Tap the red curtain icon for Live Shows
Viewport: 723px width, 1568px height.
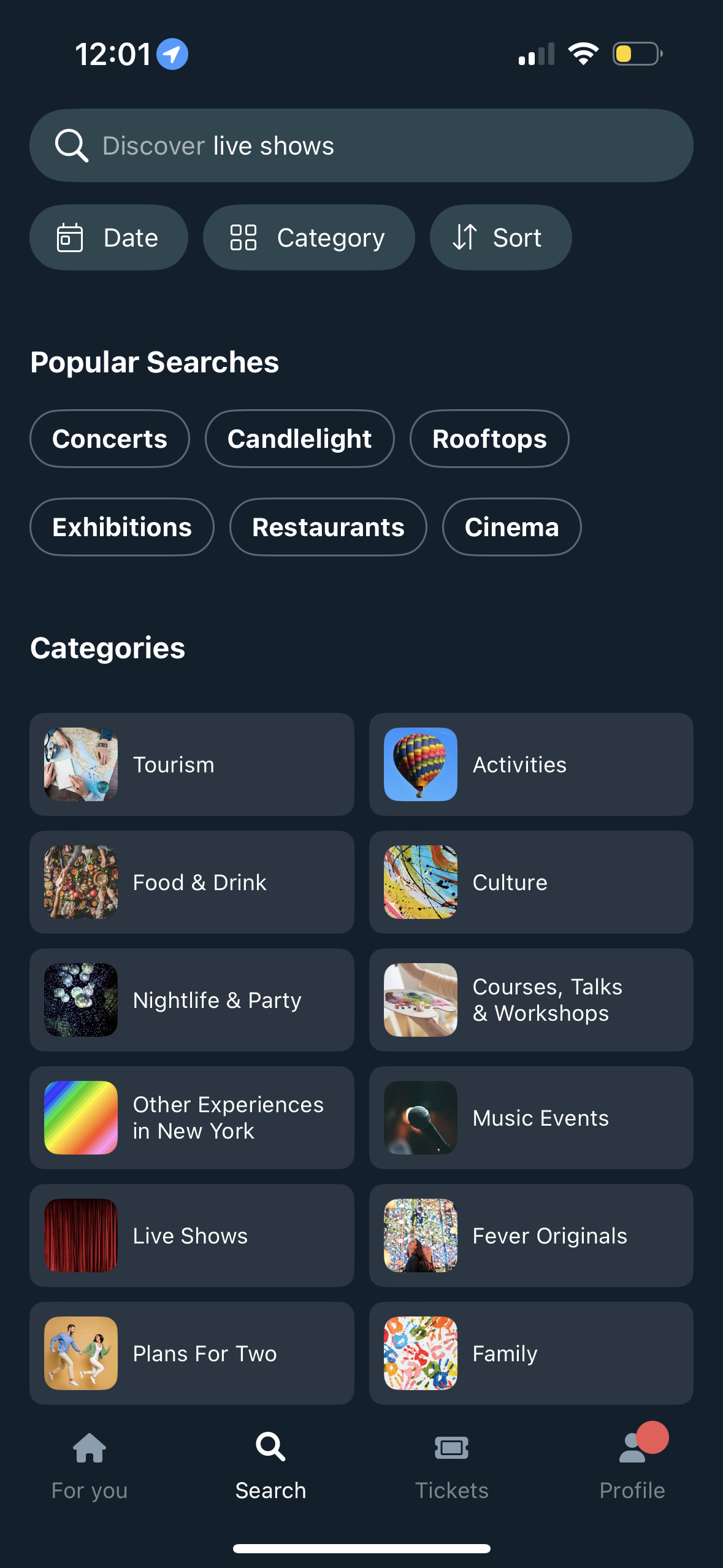click(80, 1236)
